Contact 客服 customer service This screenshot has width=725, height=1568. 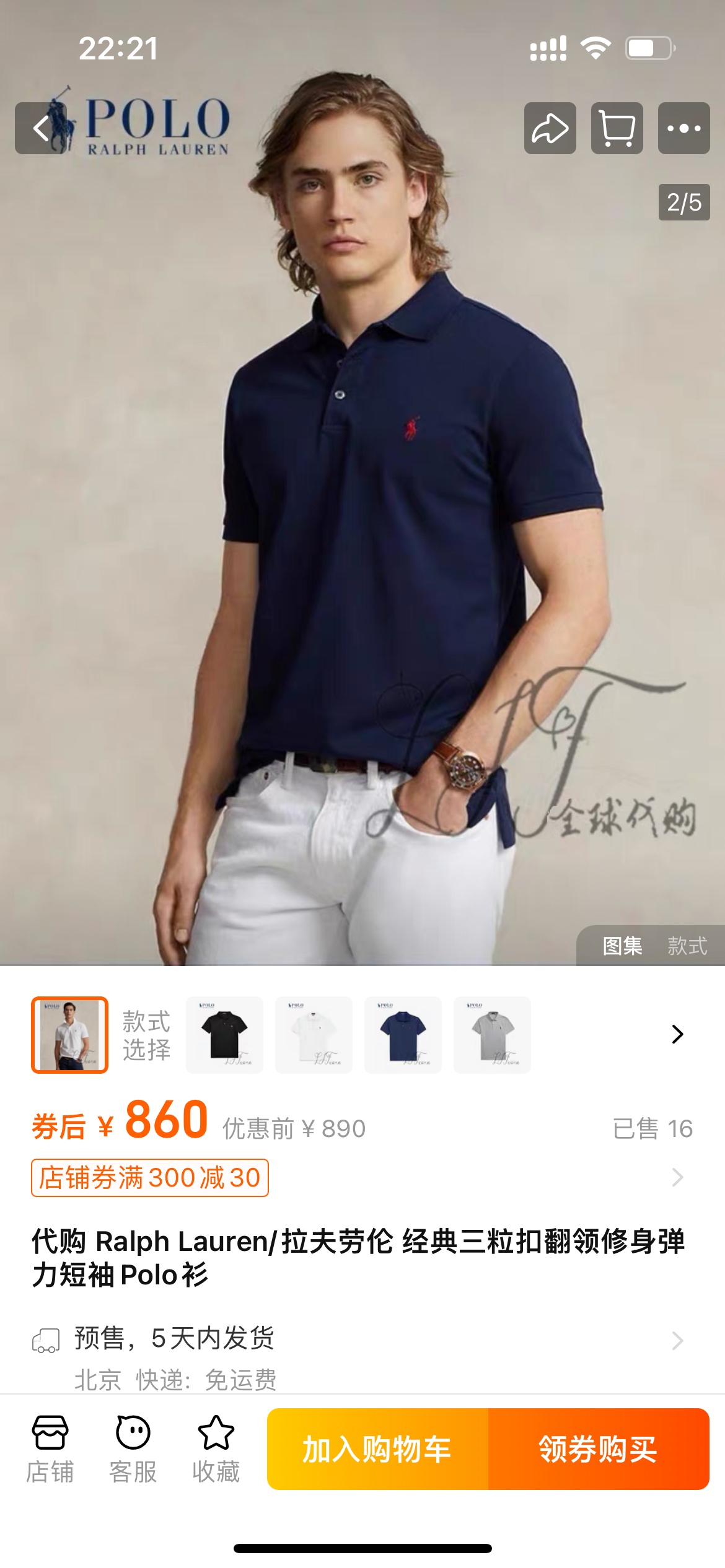133,1449
